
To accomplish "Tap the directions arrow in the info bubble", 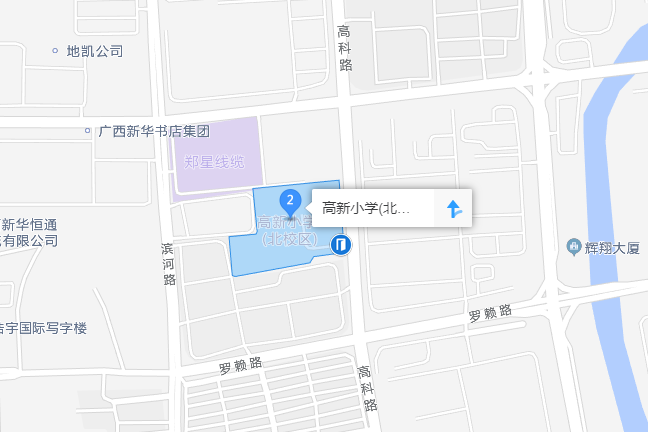I will click(453, 209).
